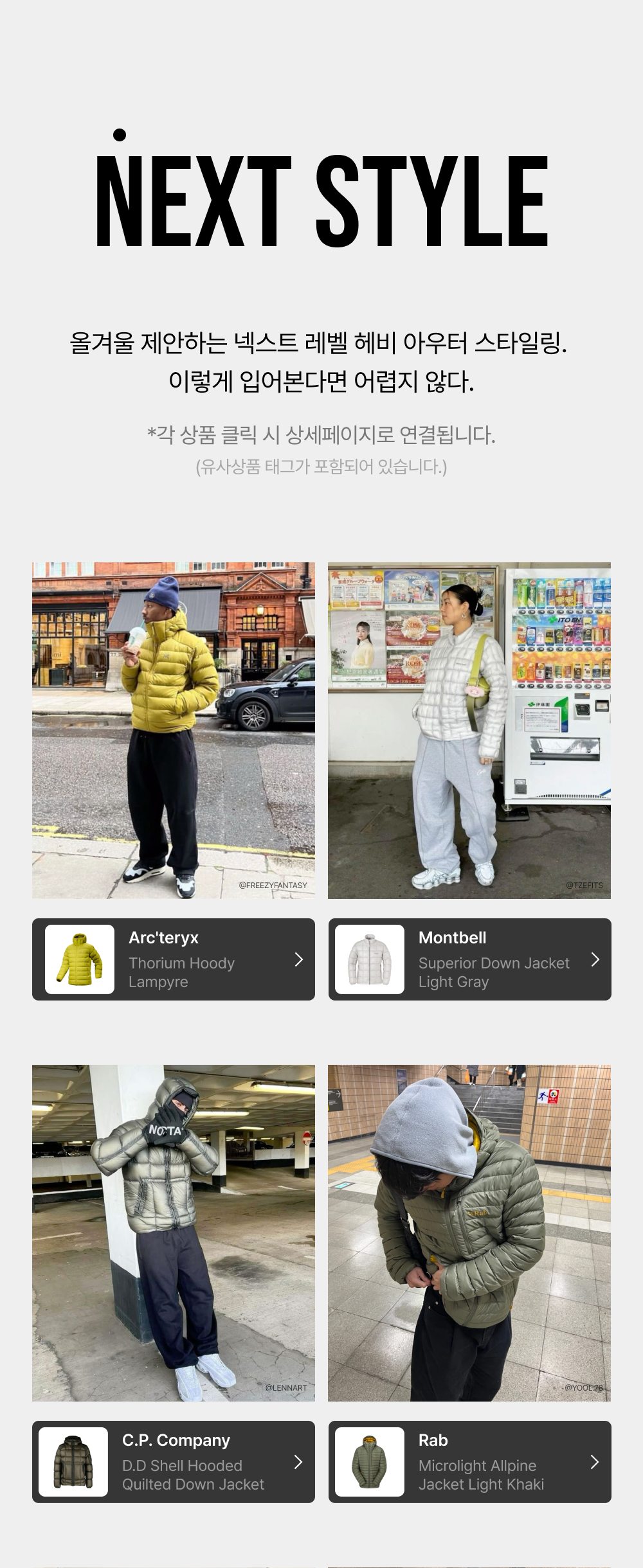Open C.P. Company D.D Shell Hooded Jacket
643x1568 pixels.
tap(174, 1461)
